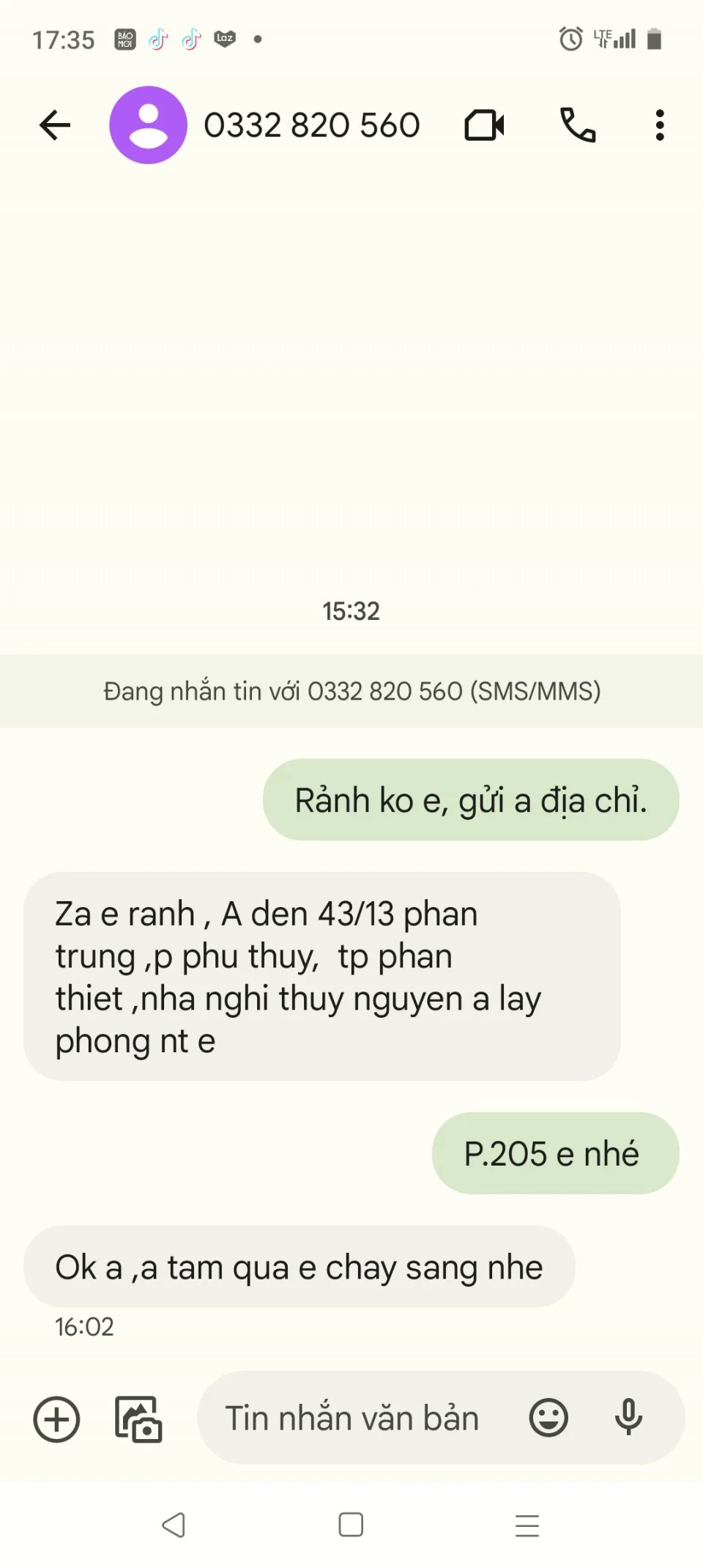Go back to the conversation list
703x1568 pixels.
coord(55,125)
